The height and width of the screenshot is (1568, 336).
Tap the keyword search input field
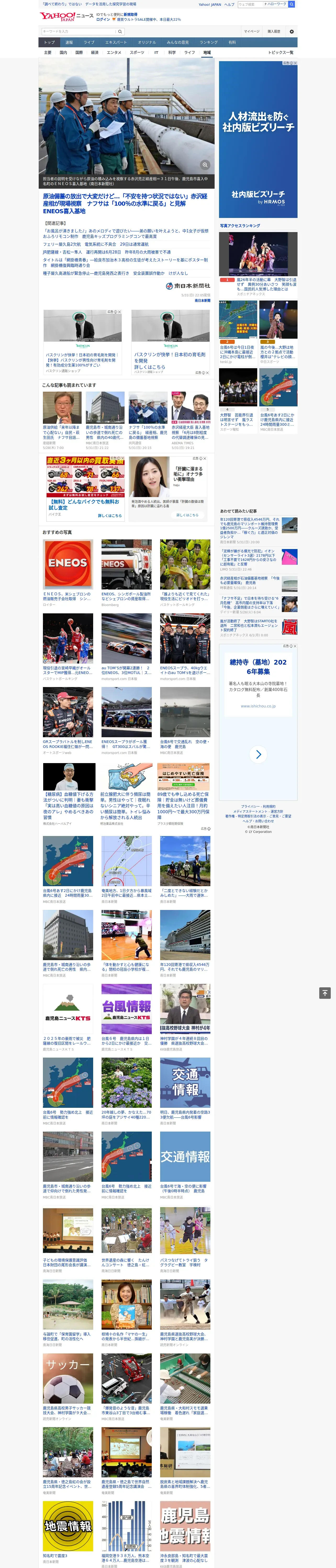tap(79, 31)
